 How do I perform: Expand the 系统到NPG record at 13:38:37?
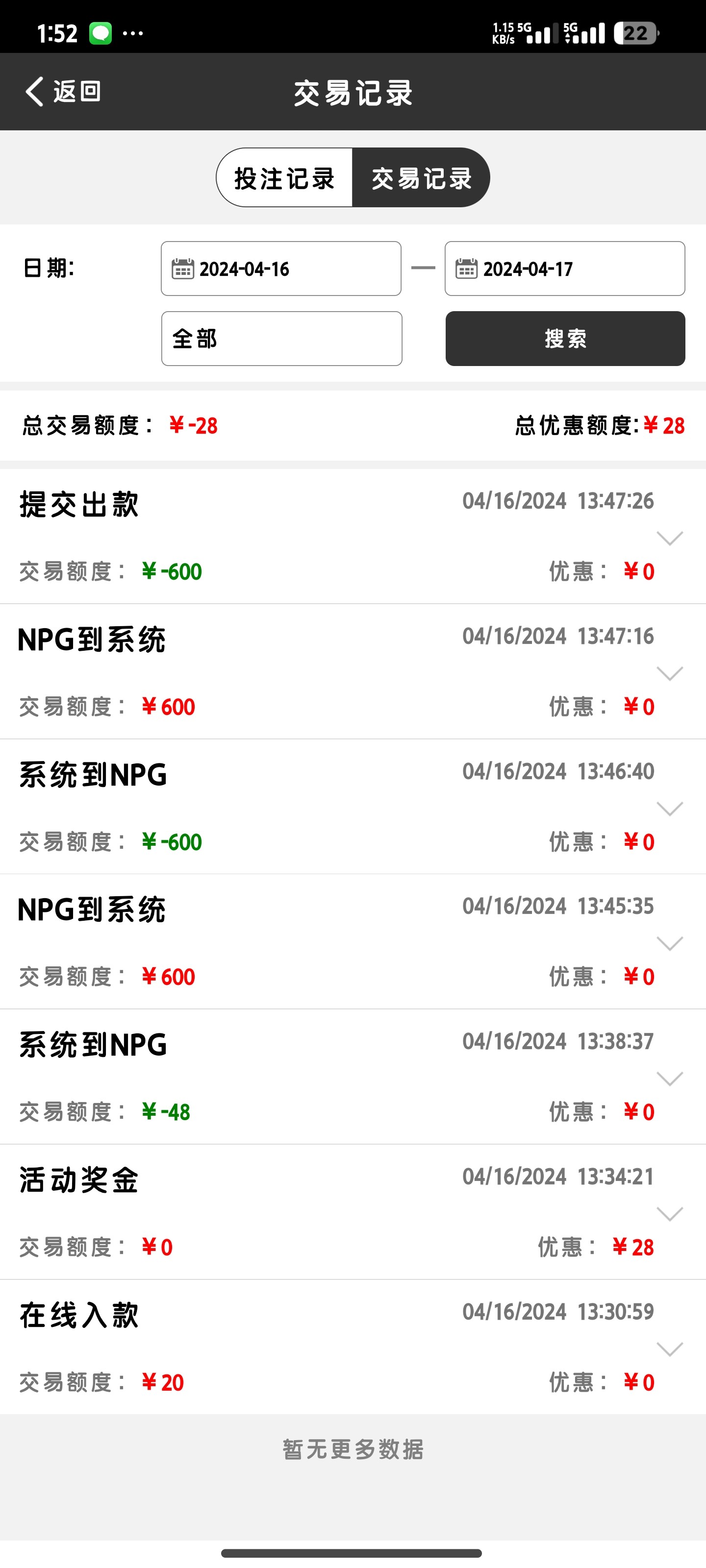coord(669,1078)
